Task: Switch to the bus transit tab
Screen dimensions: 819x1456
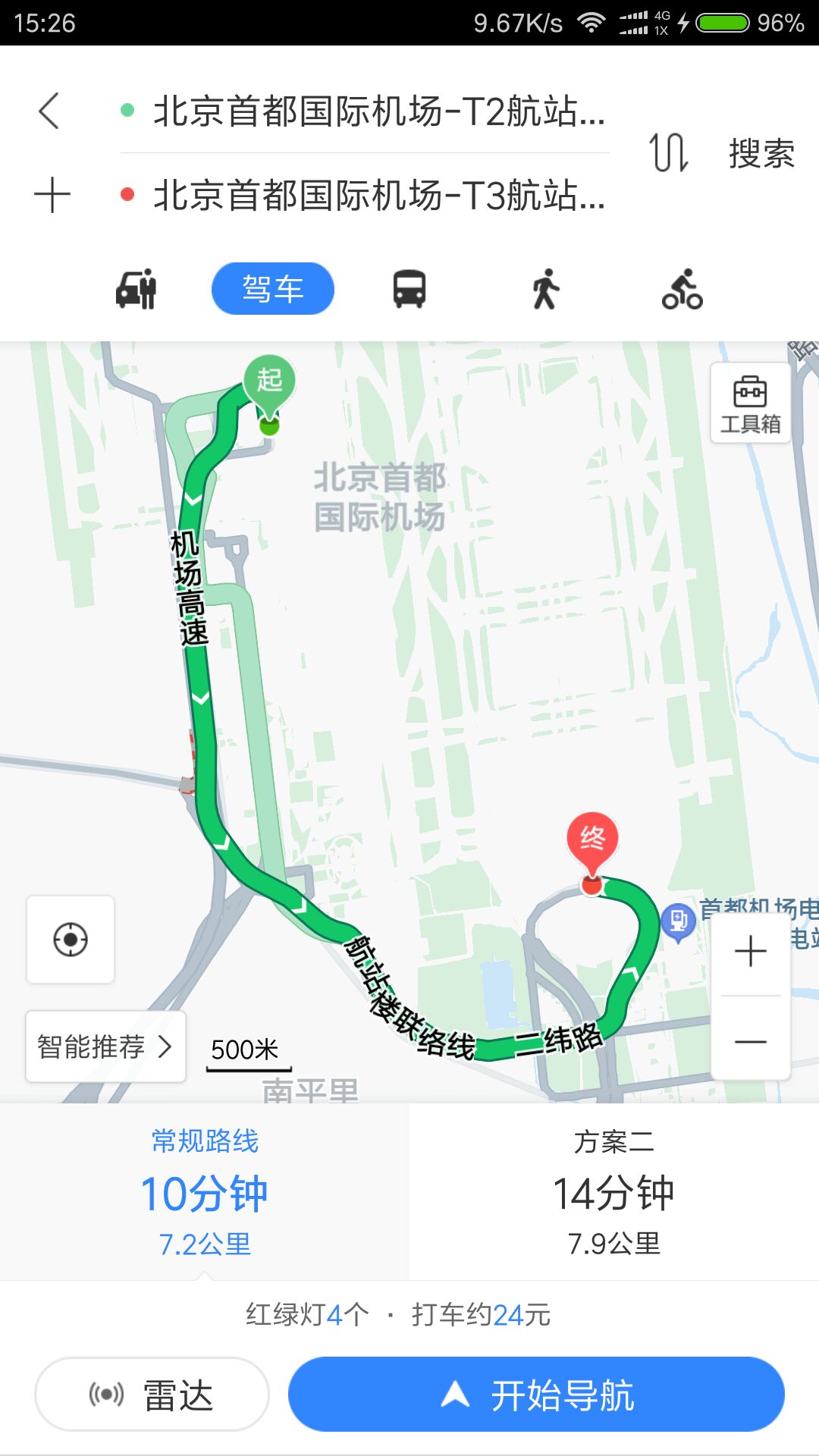Action: 409,289
